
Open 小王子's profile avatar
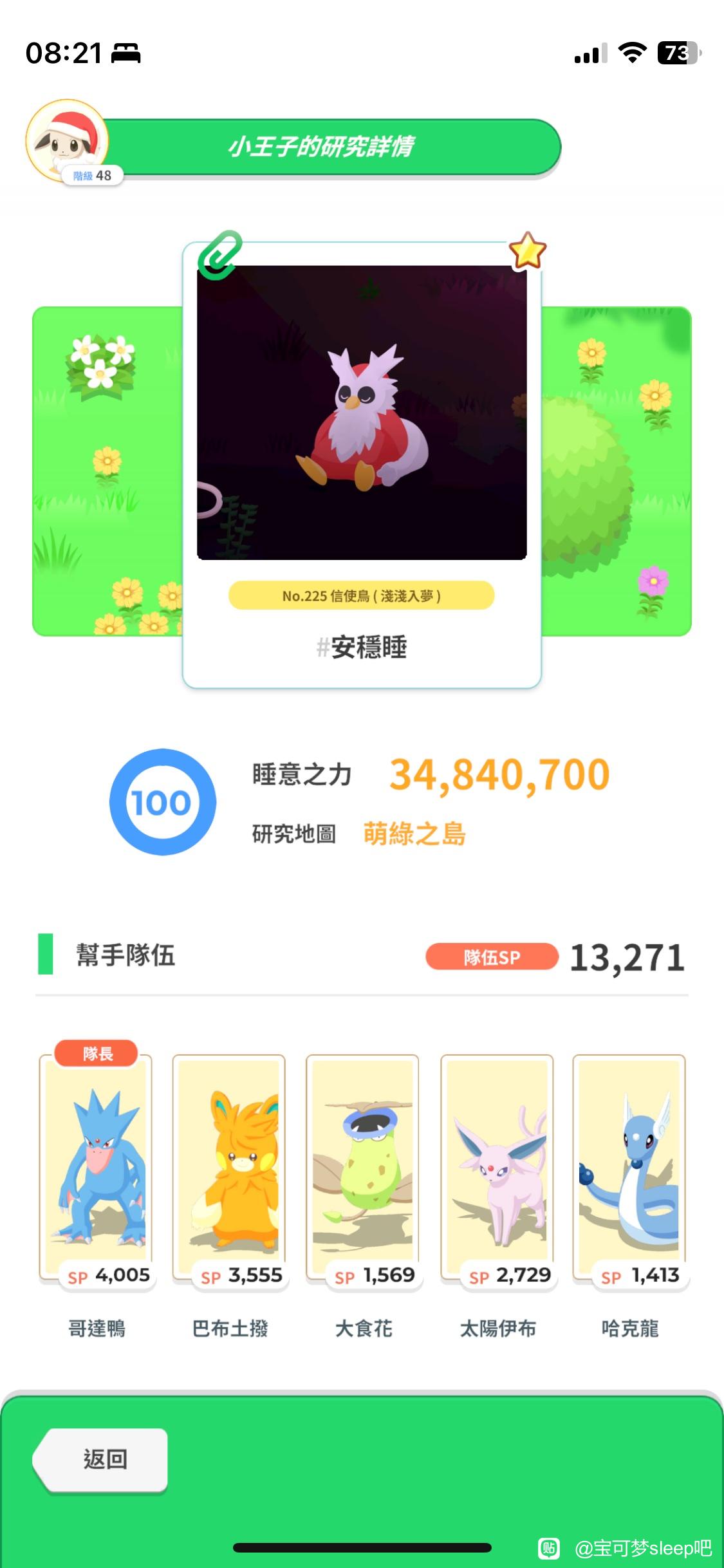67,140
